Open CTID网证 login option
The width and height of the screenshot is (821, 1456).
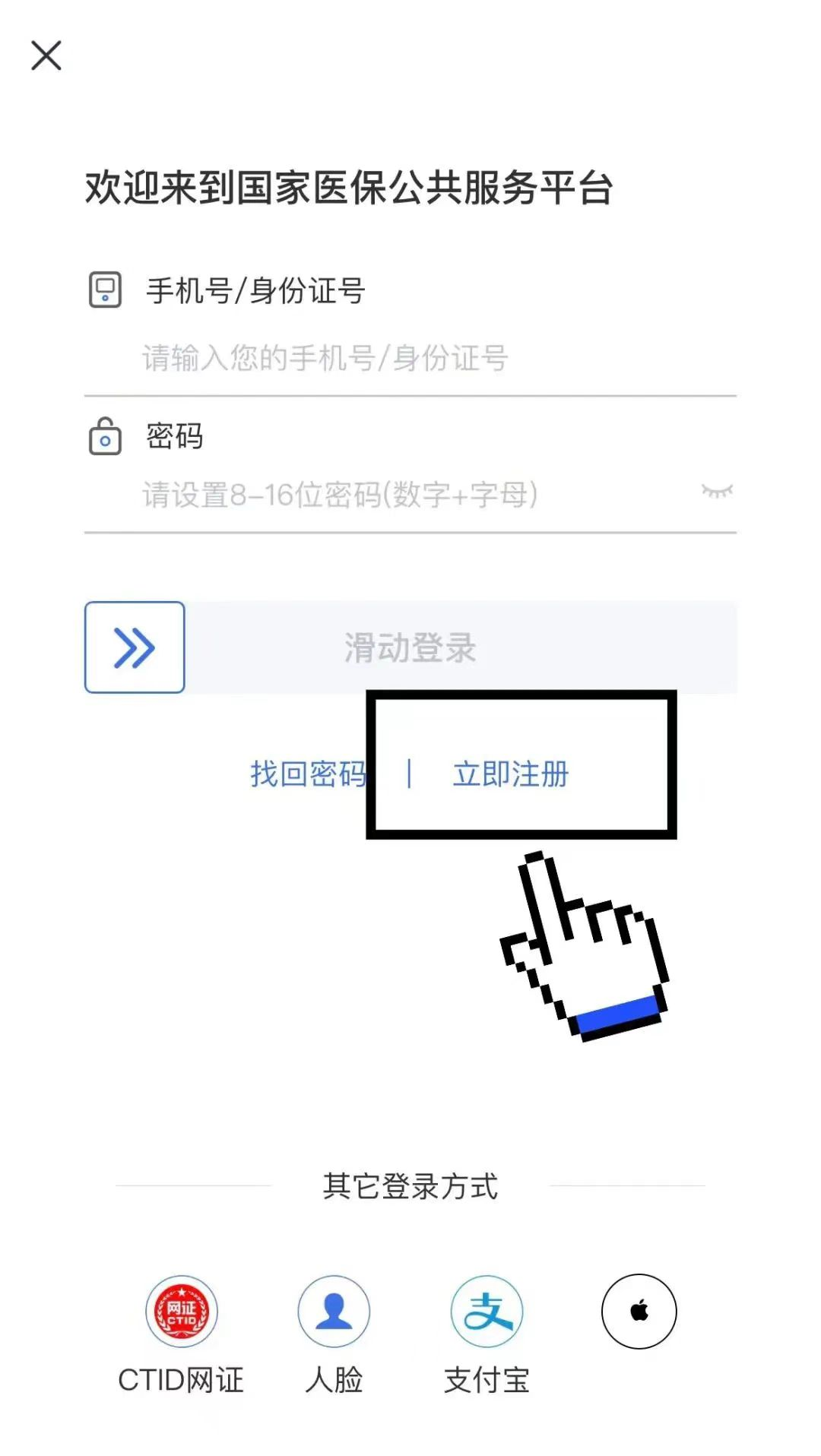point(181,1312)
